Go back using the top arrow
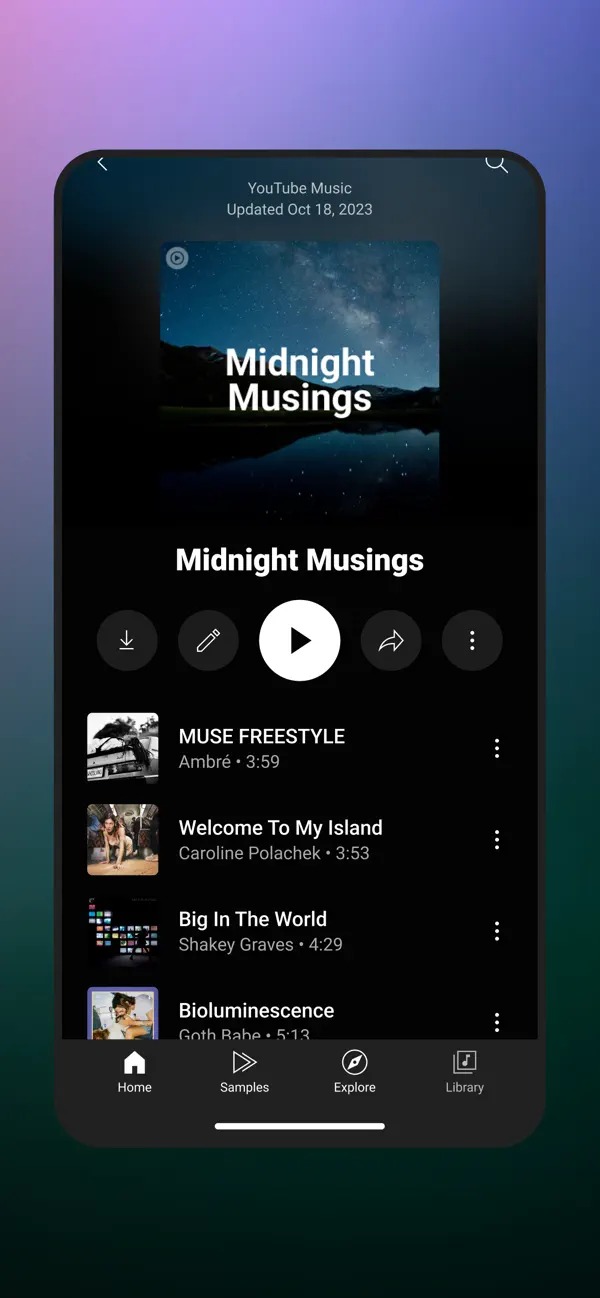This screenshot has height=1298, width=600. (102, 164)
